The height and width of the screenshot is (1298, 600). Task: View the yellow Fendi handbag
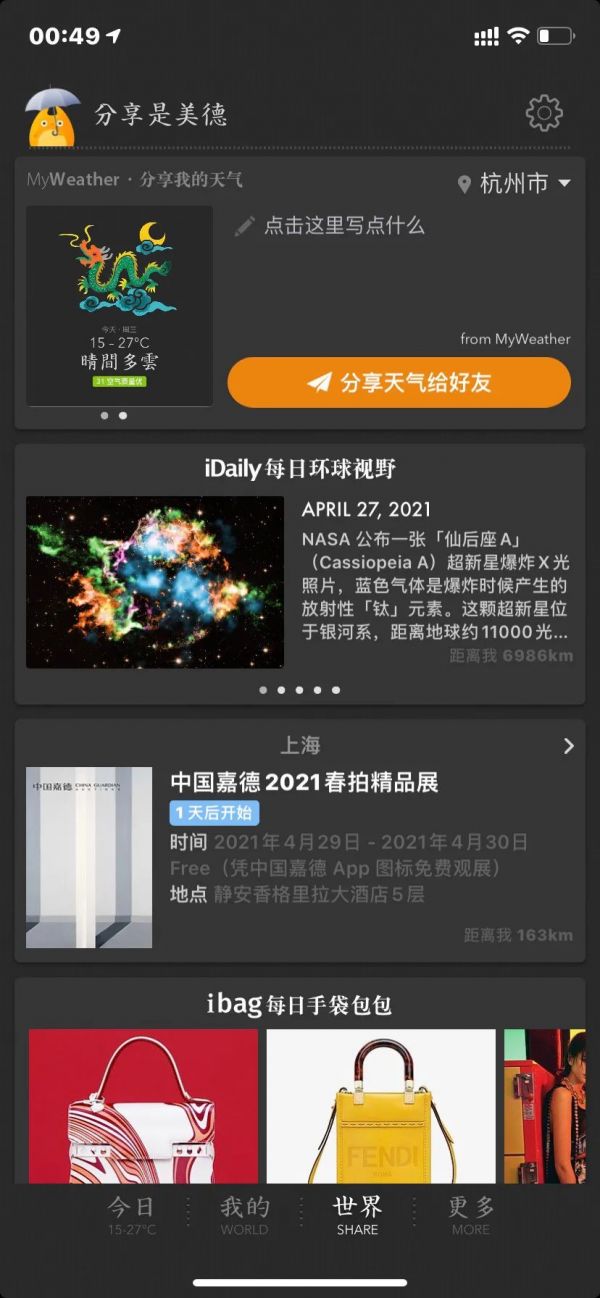381,1105
